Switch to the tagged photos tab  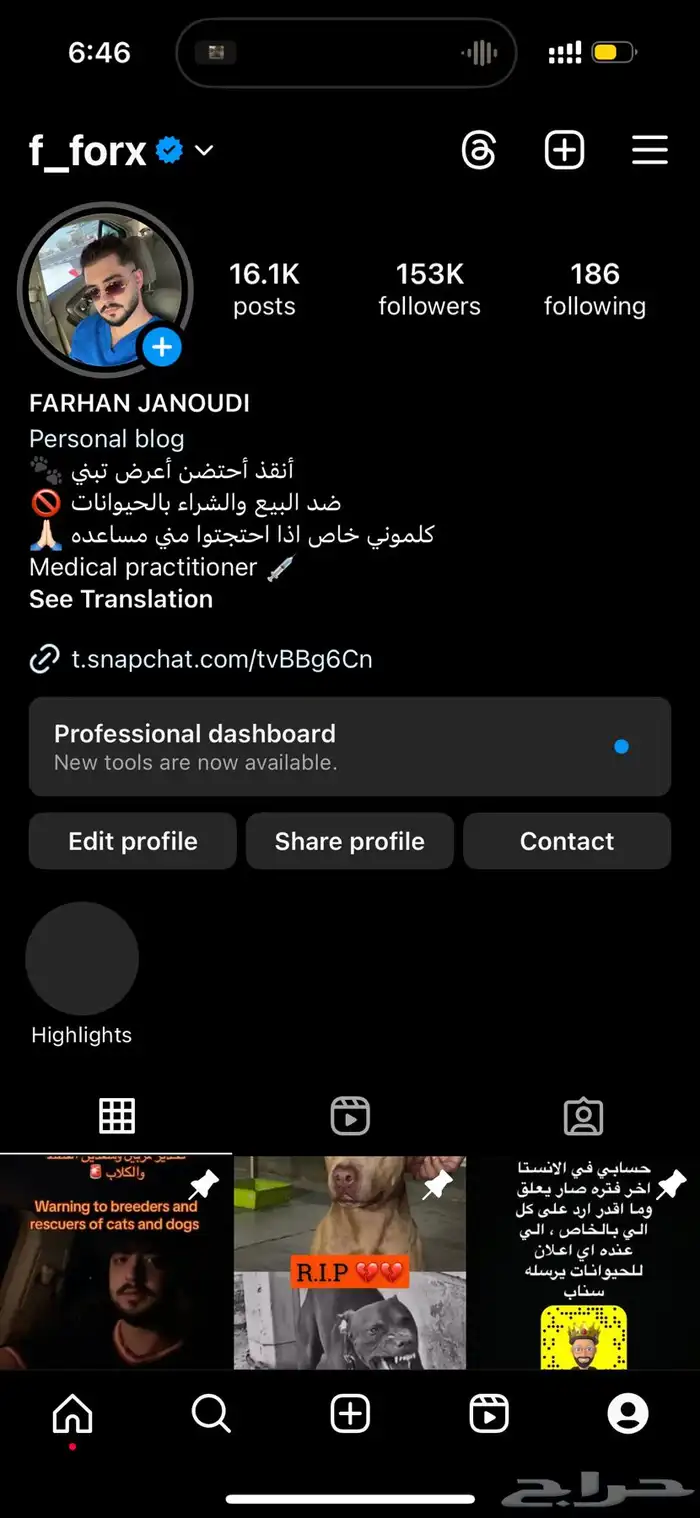click(583, 1116)
